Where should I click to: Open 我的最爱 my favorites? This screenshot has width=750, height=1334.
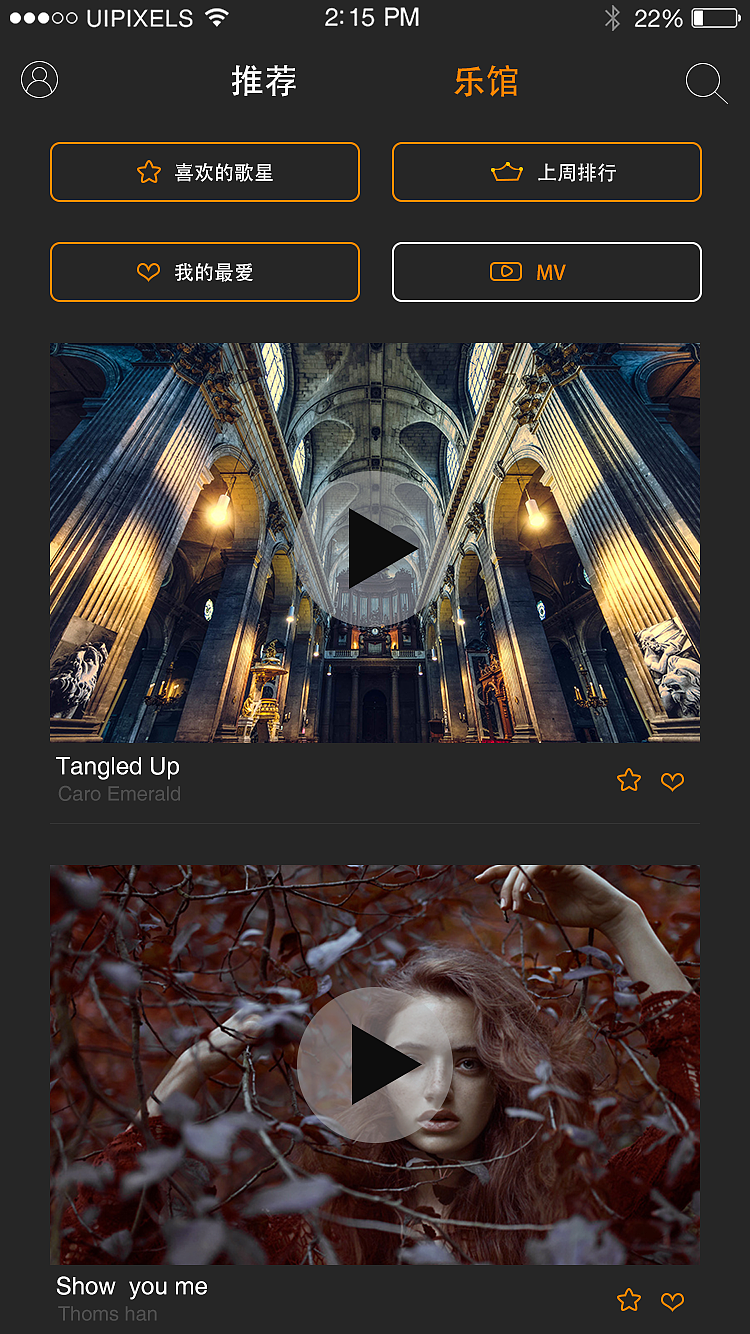pos(205,272)
